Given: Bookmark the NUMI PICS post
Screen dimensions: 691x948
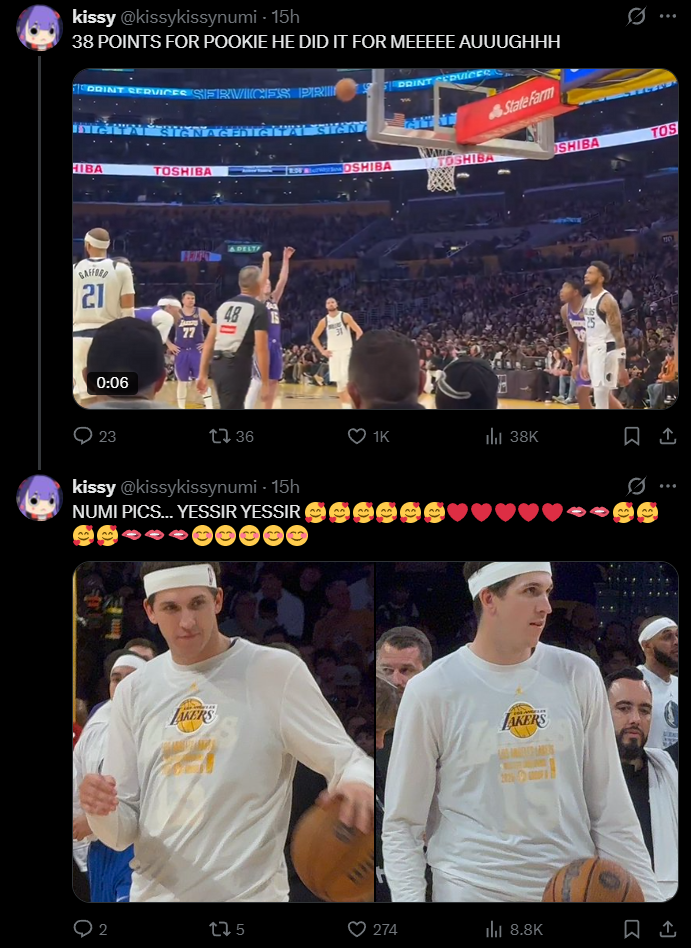Looking at the screenshot, I should (632, 929).
